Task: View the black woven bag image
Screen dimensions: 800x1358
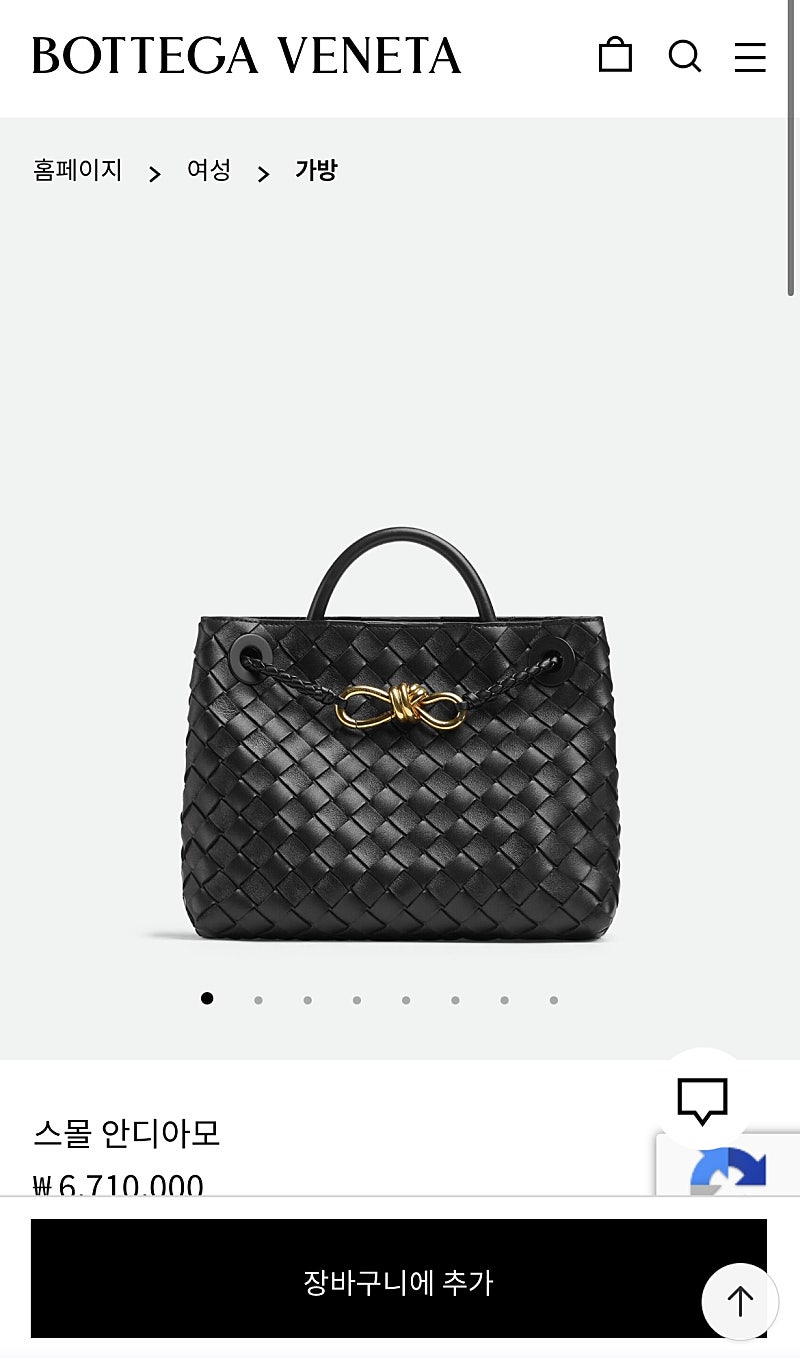Action: pos(399,735)
